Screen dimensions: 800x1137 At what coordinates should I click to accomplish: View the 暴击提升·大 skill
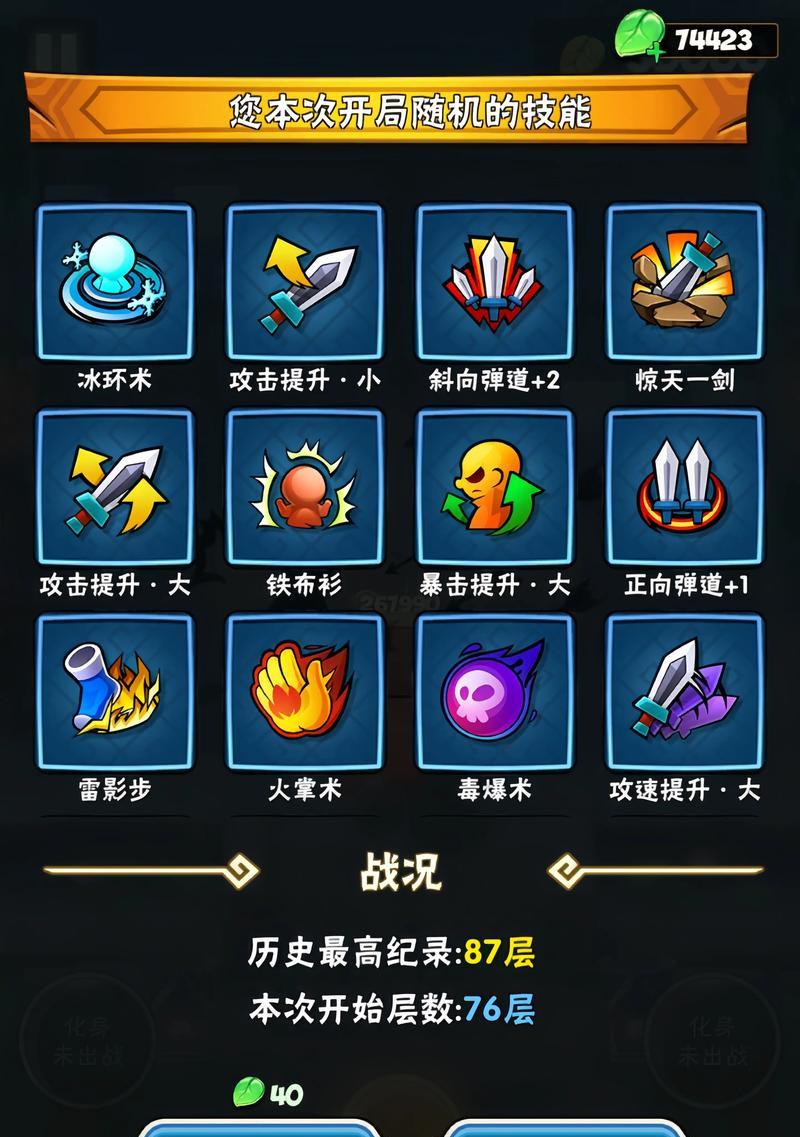pos(495,487)
